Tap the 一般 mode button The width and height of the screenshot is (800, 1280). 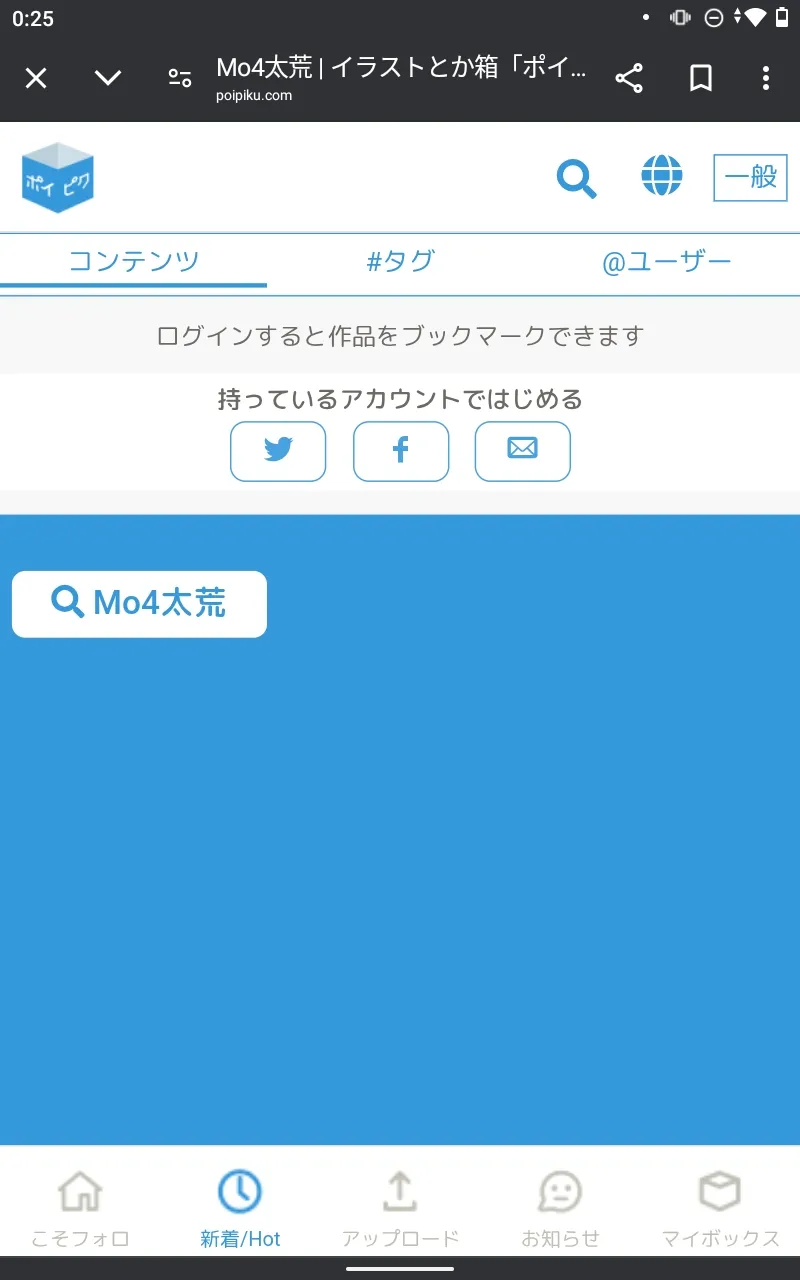click(750, 178)
